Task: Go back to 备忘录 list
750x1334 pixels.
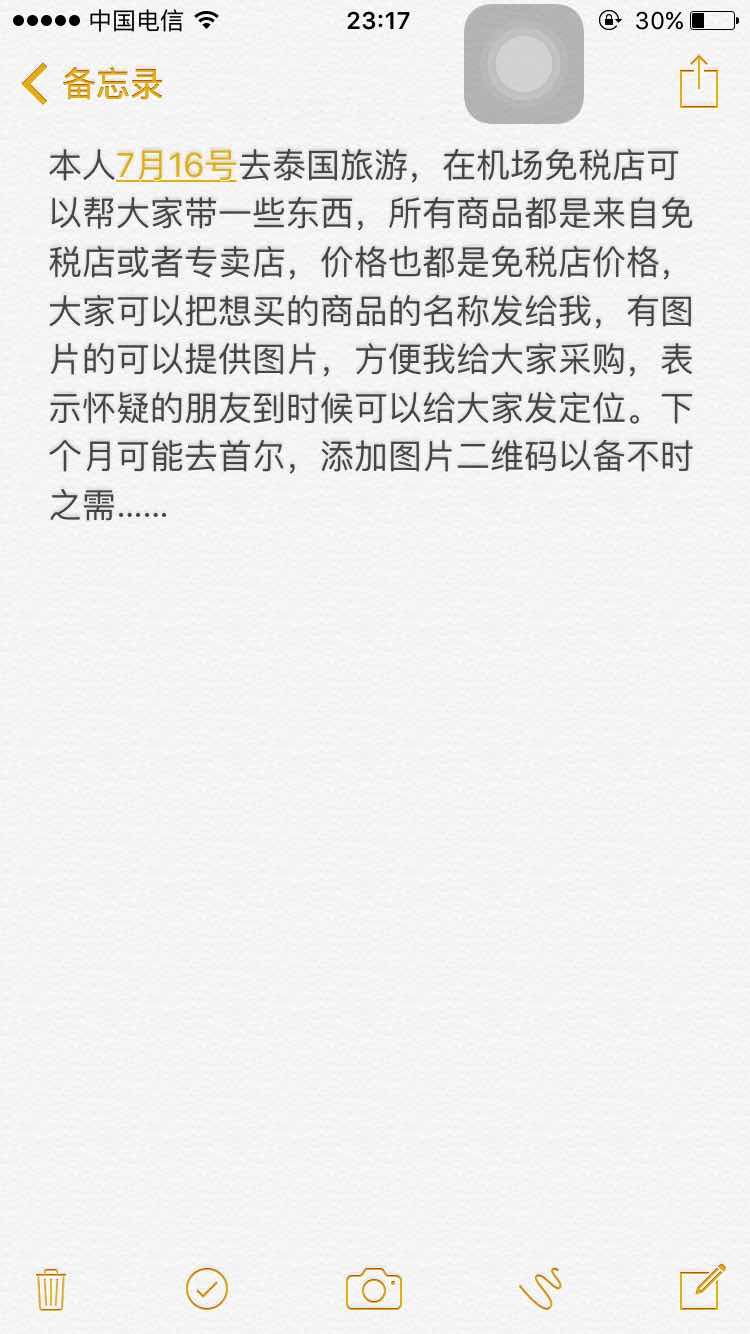Action: point(92,84)
